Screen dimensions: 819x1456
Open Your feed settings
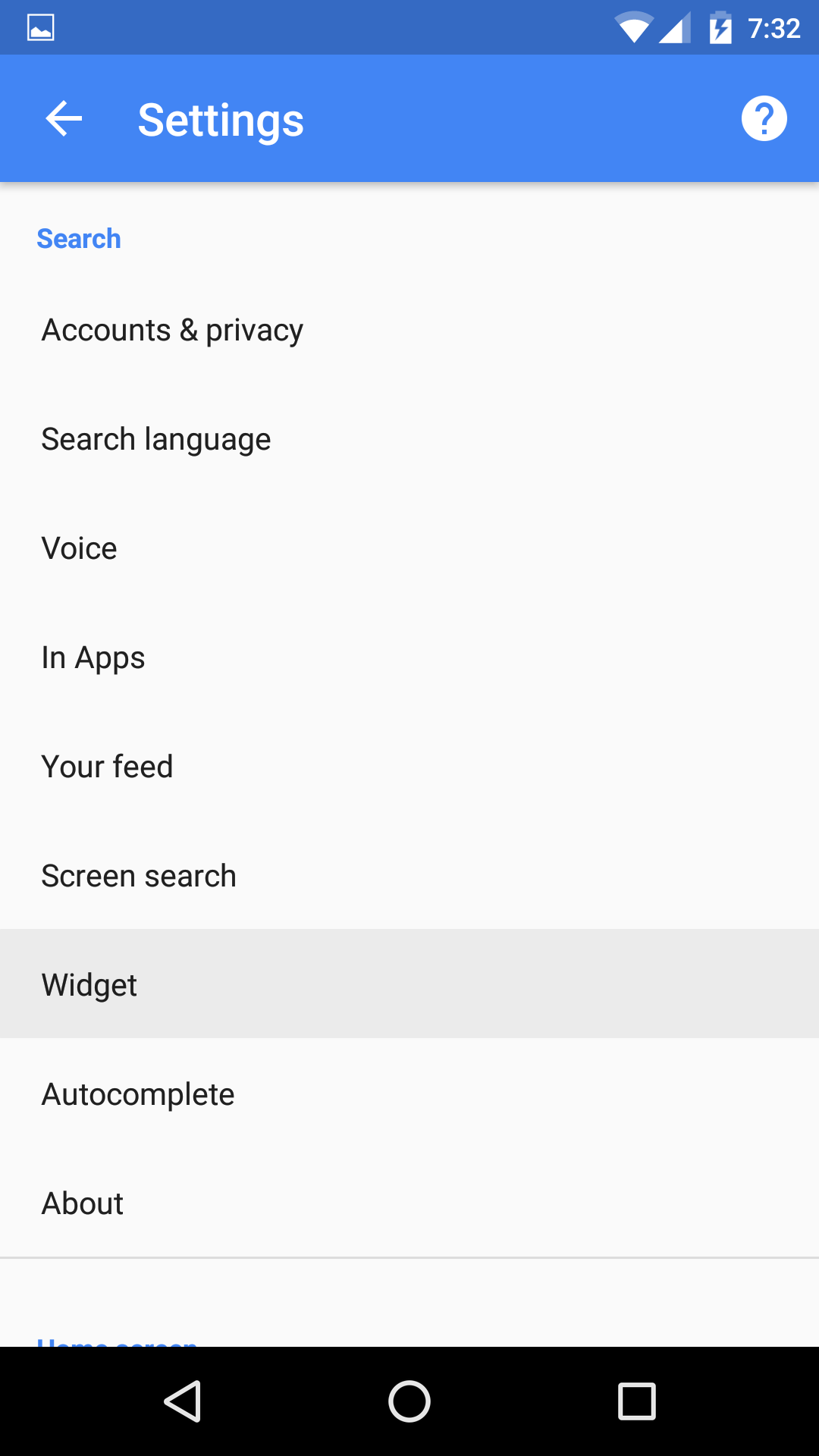[107, 766]
